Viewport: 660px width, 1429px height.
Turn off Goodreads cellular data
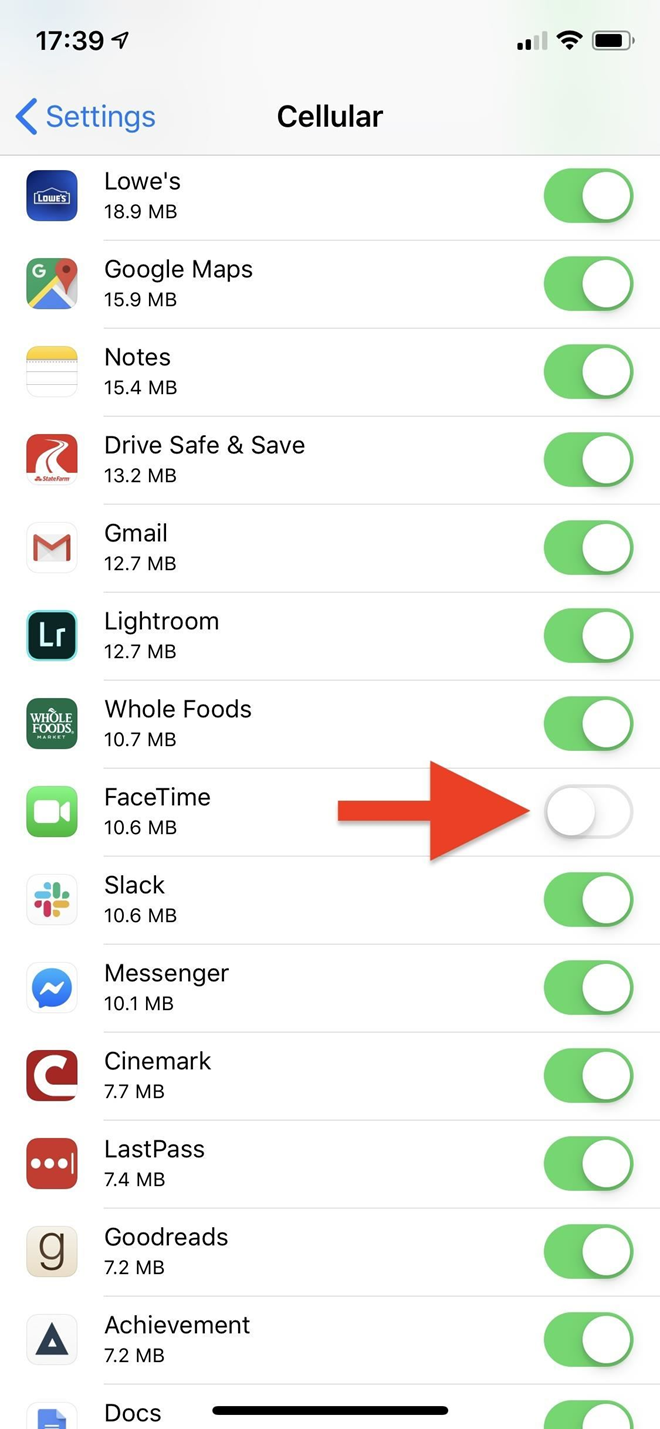click(588, 1252)
